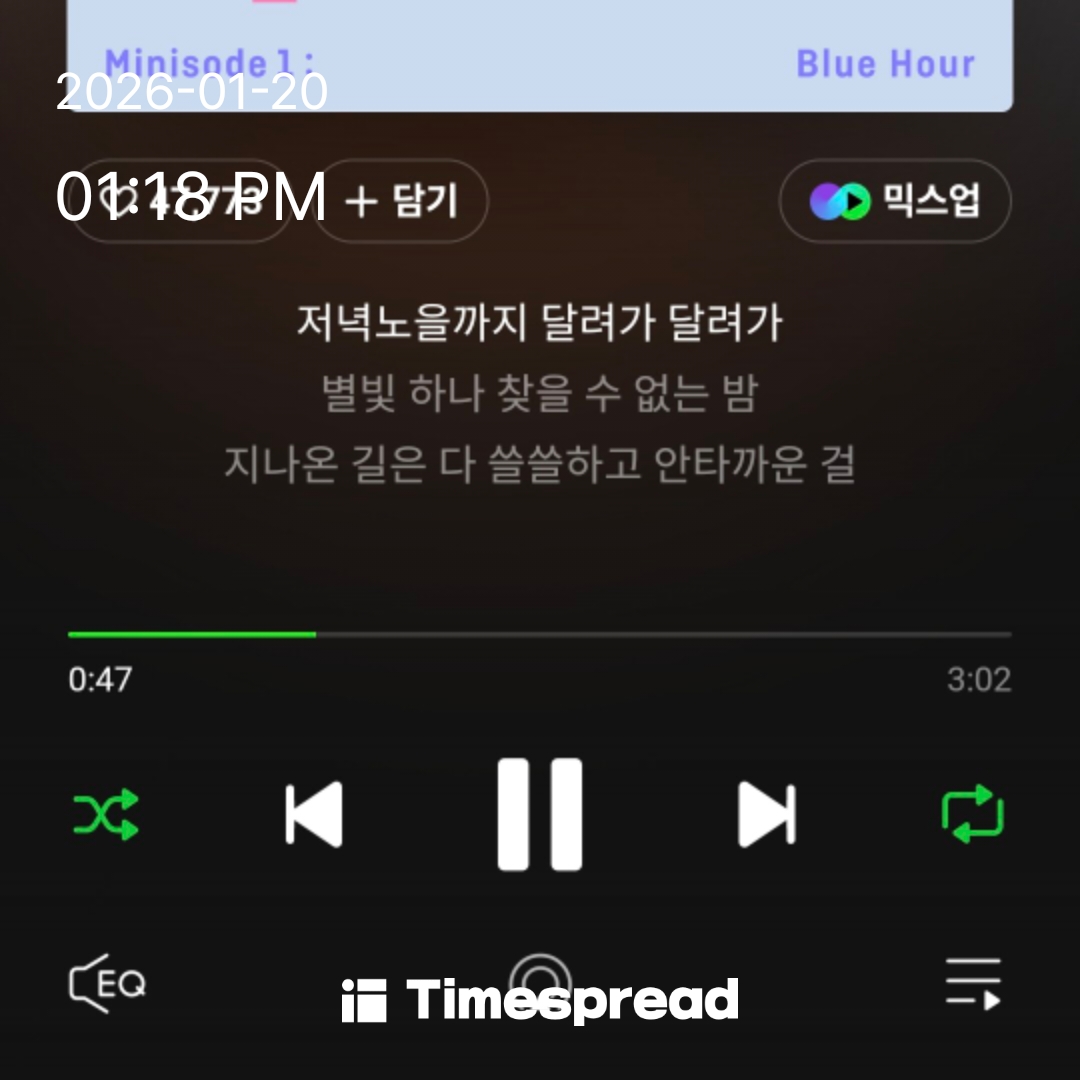Screen dimensions: 1080x1080
Task: Open the current playlist queue
Action: click(x=973, y=984)
